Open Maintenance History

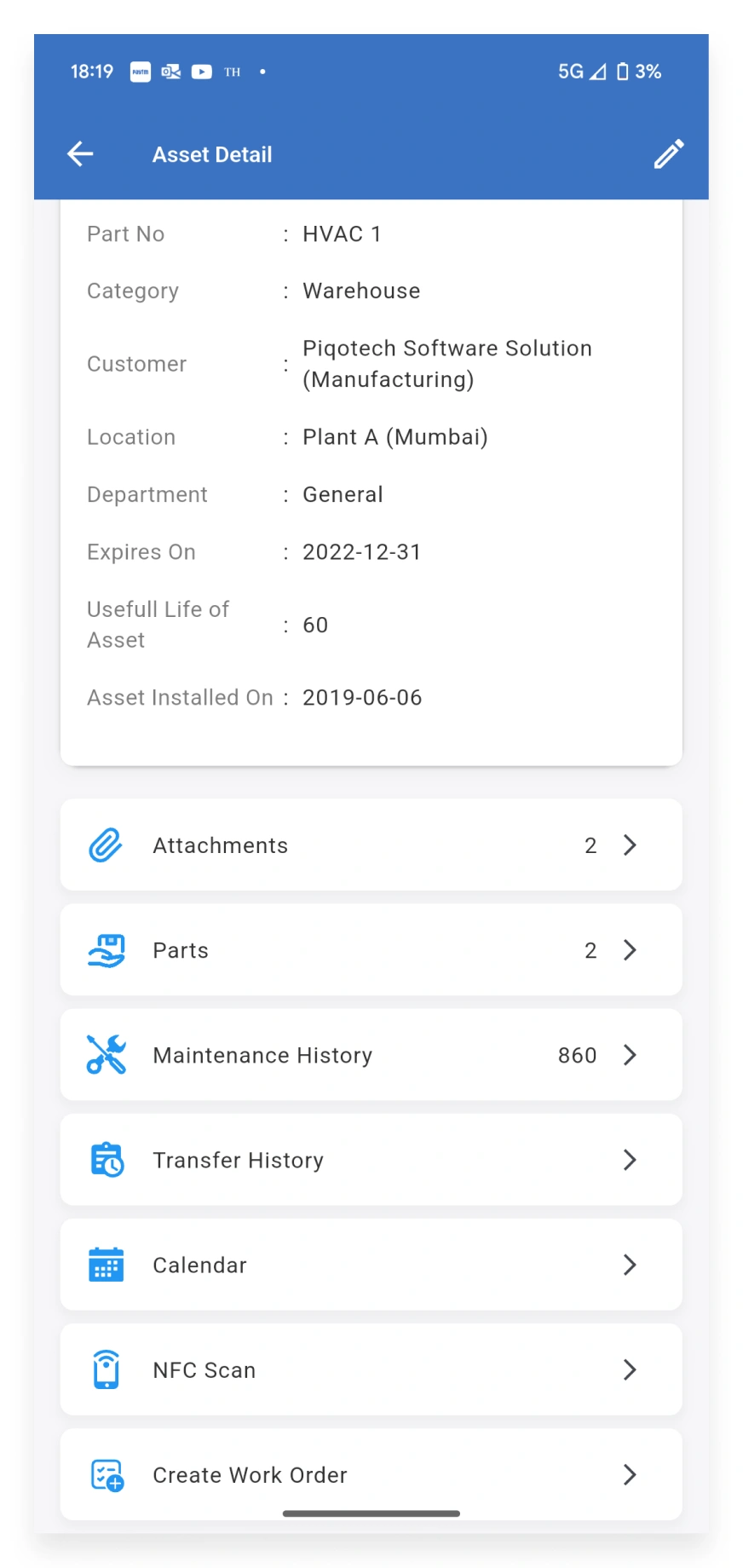[371, 1055]
